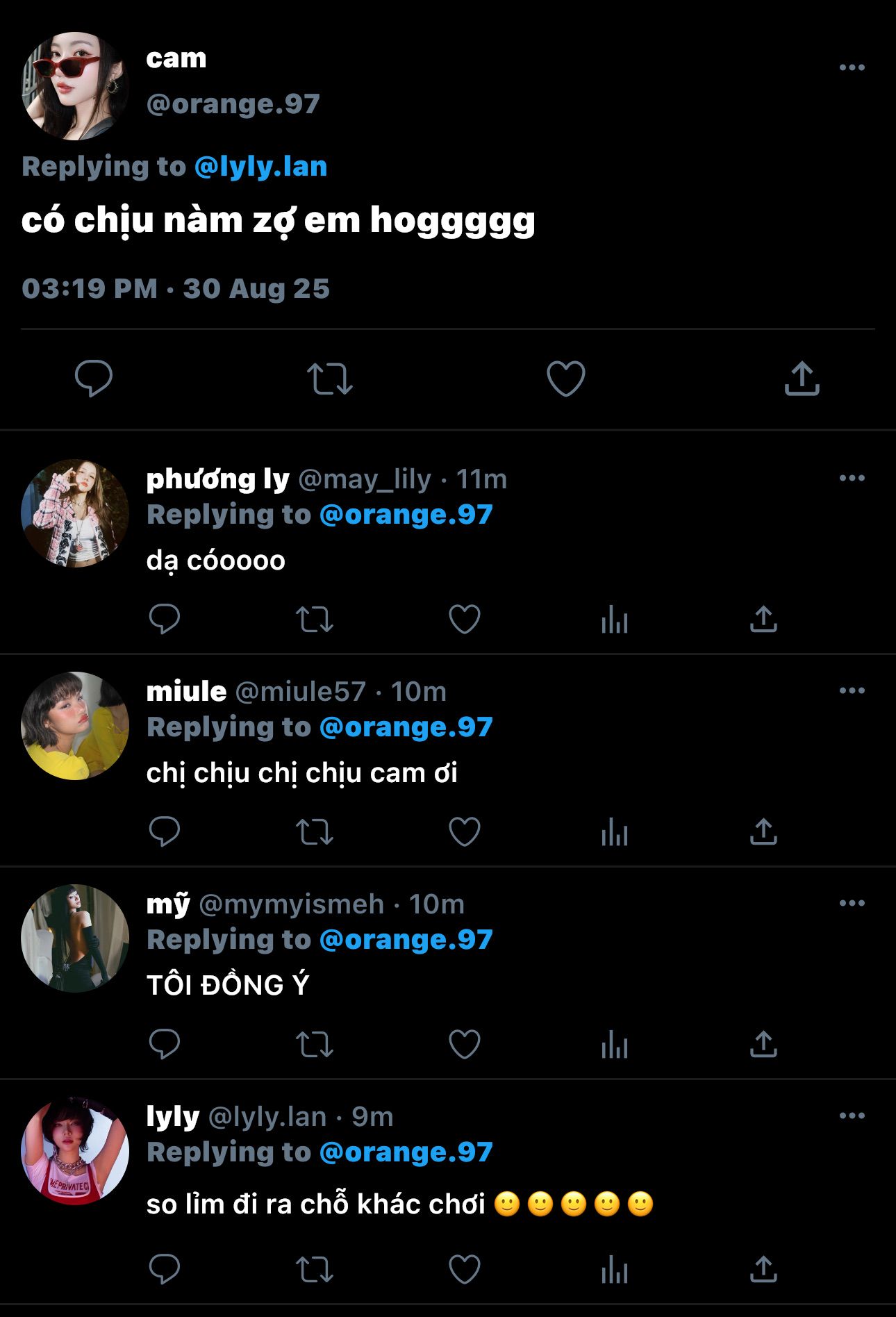Open @orange.97 link in lyly's reply

point(406,1152)
